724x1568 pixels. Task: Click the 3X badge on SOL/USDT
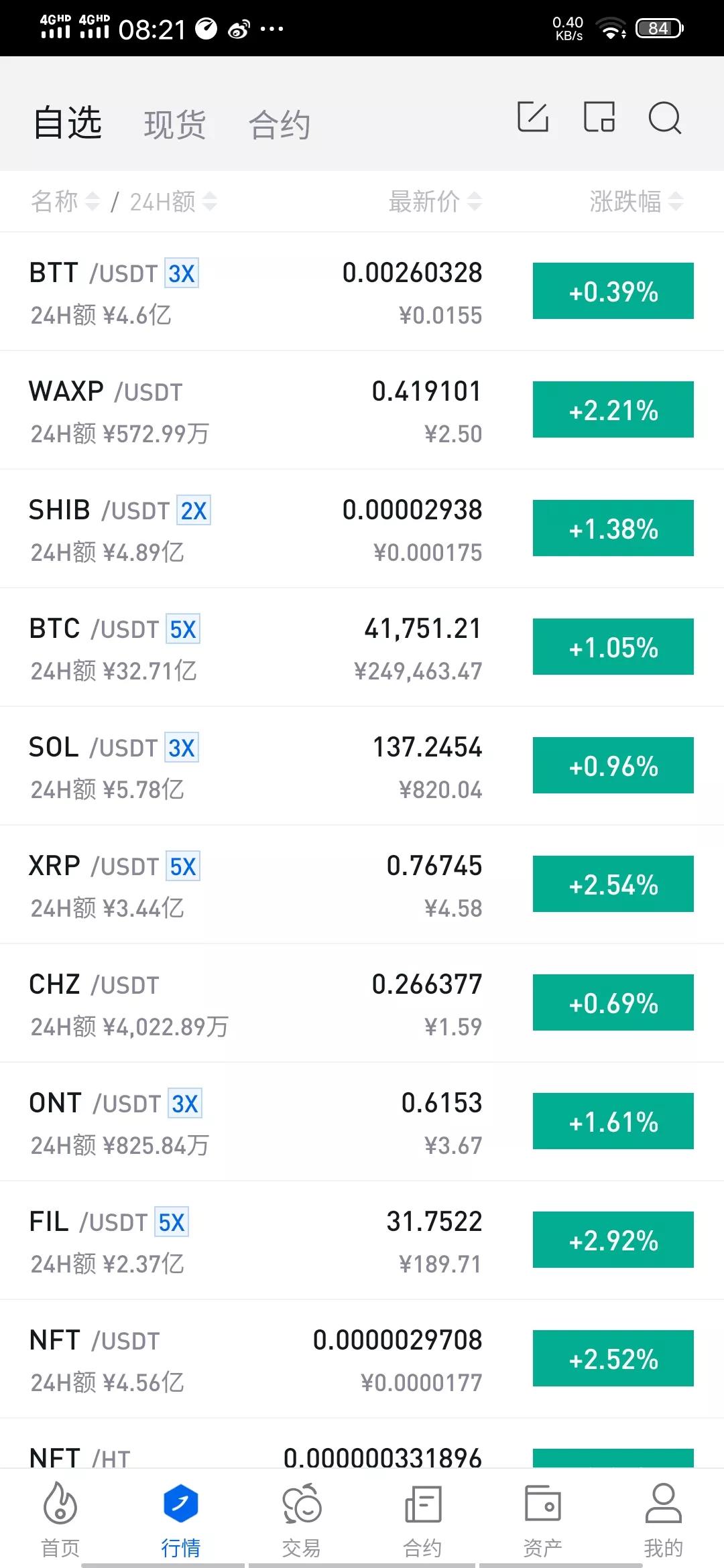tap(182, 747)
